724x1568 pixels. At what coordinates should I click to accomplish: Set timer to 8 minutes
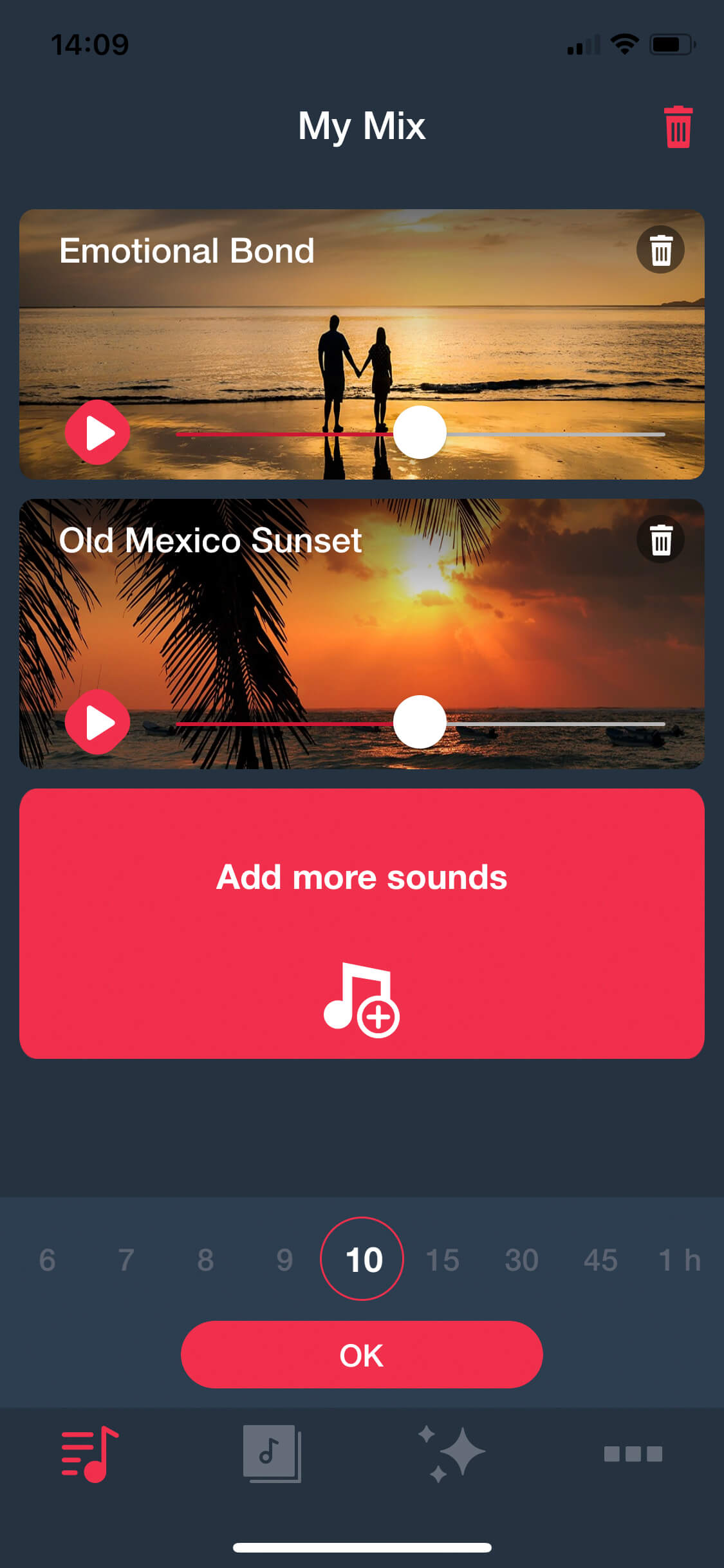click(205, 1260)
